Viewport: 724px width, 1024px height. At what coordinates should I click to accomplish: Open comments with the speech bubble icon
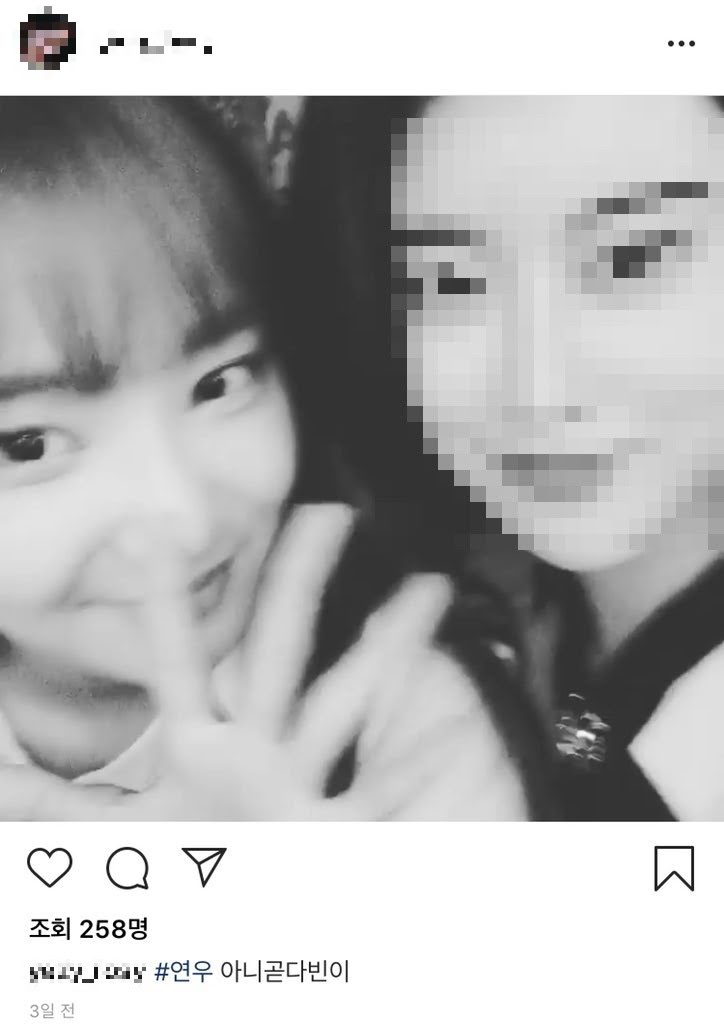[x=127, y=868]
